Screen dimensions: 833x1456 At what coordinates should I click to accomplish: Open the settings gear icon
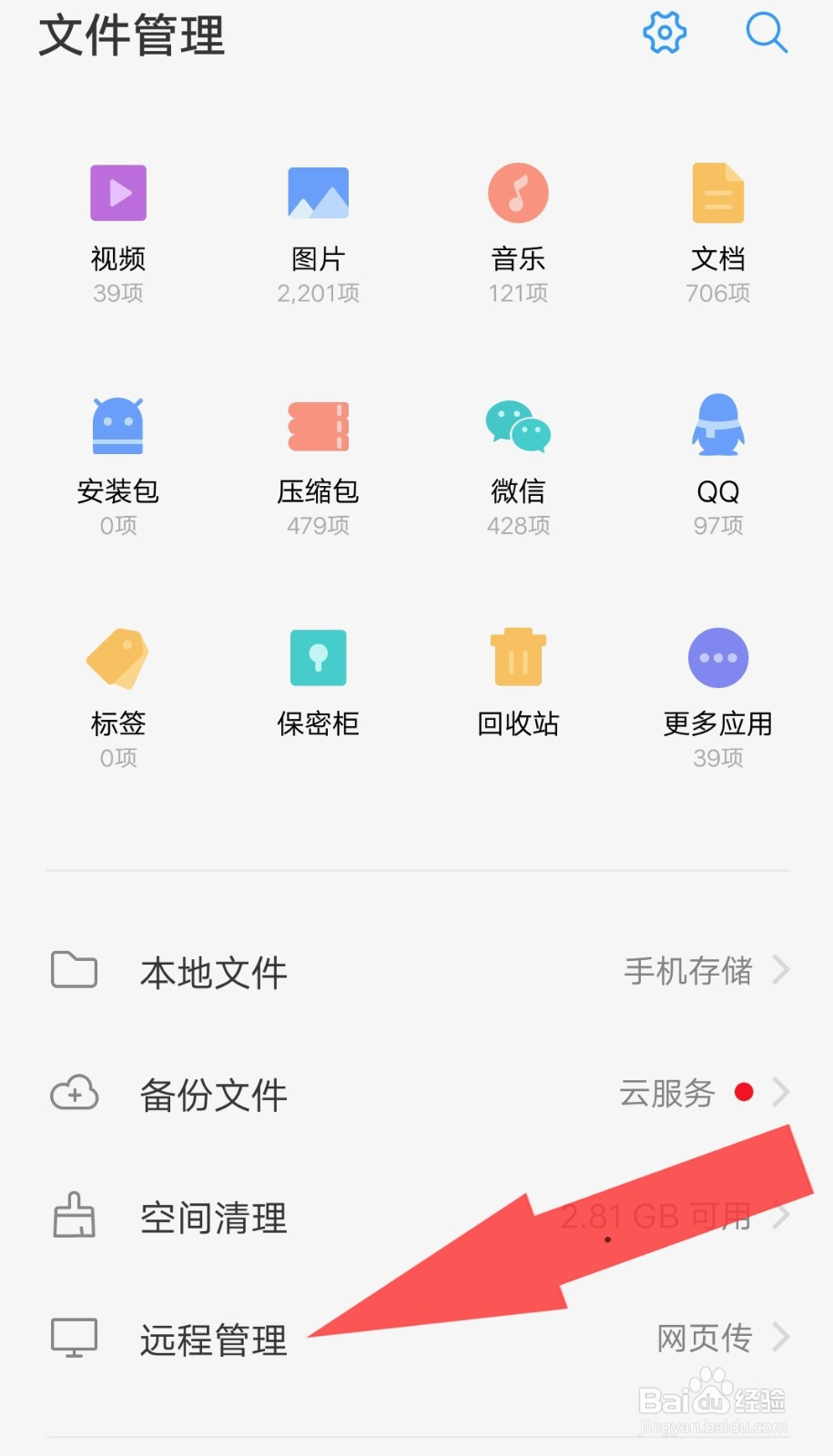(665, 34)
